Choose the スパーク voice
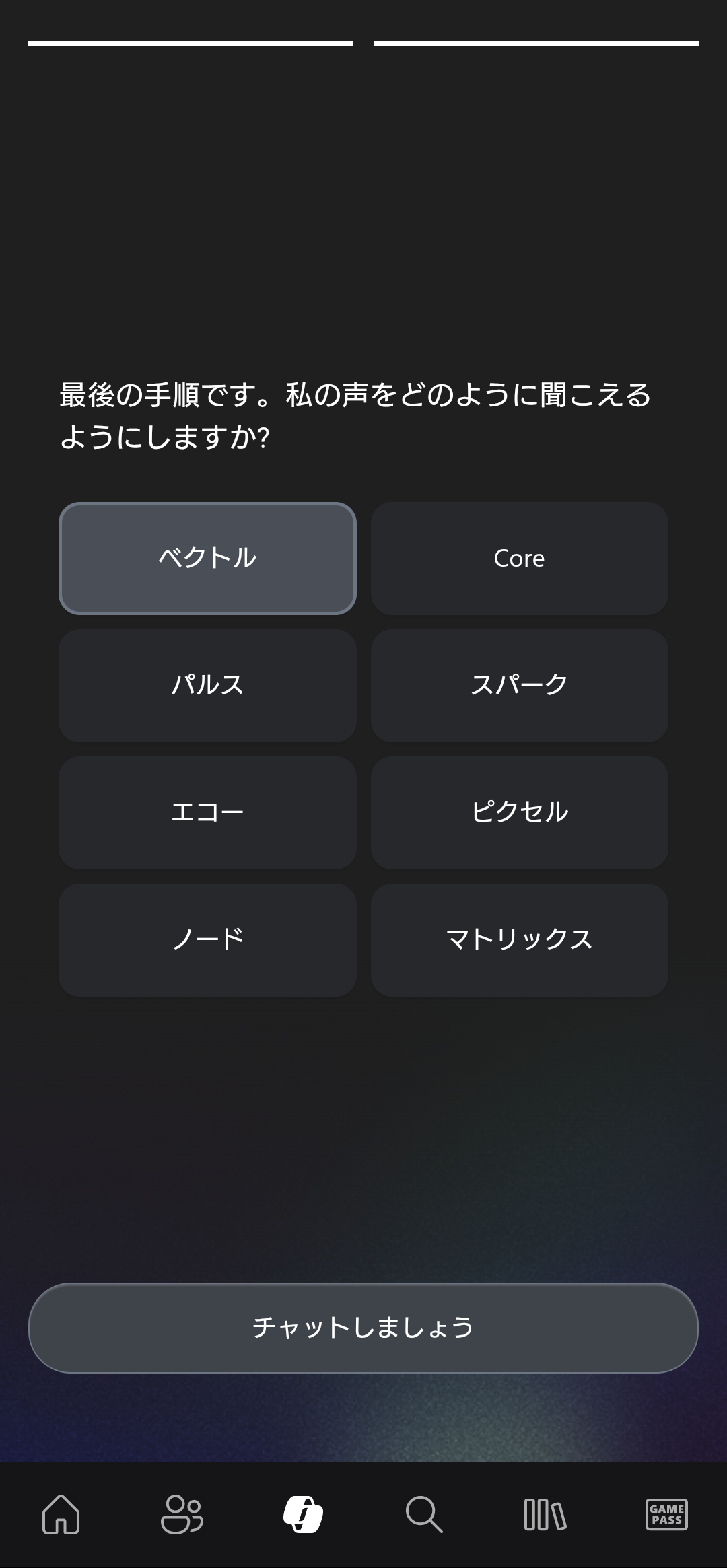 coord(520,684)
